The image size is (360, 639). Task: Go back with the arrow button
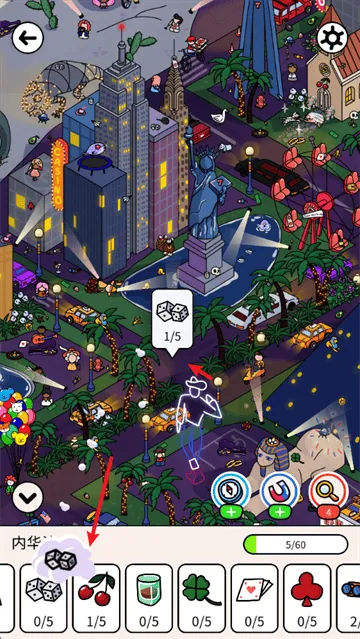click(x=28, y=38)
